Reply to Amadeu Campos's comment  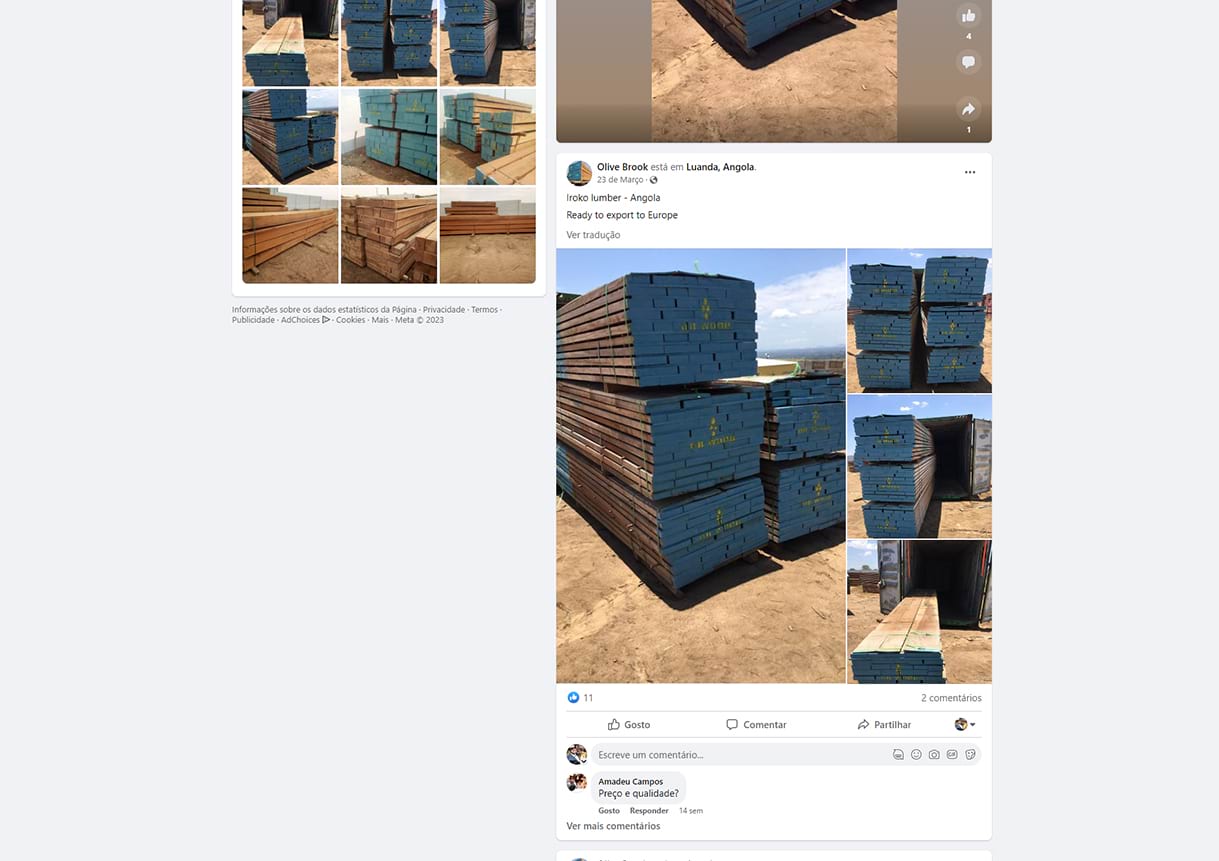click(x=649, y=811)
